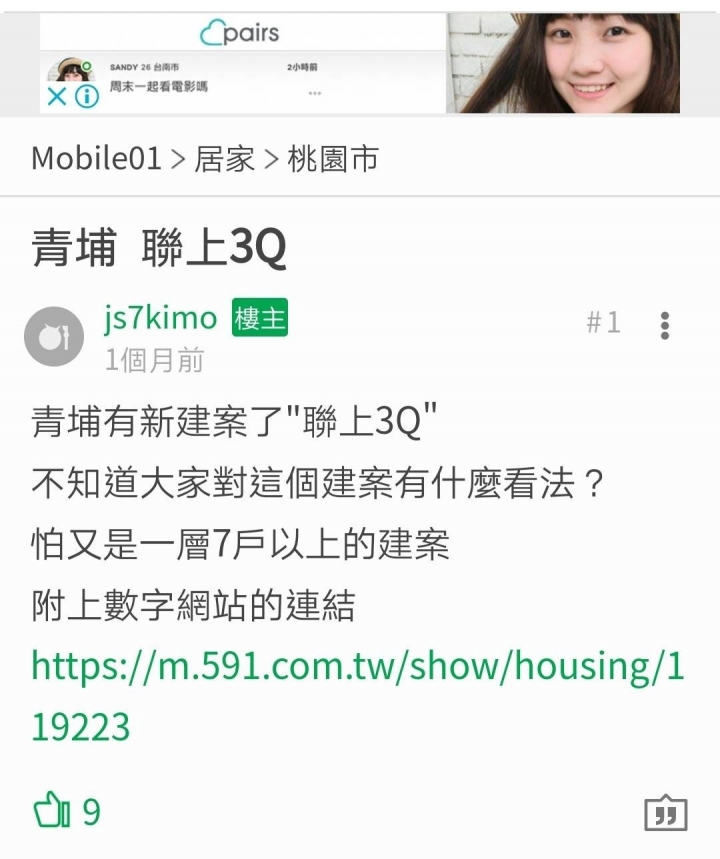
Task: Tap js7kimo's avatar picture
Action: pos(54,336)
